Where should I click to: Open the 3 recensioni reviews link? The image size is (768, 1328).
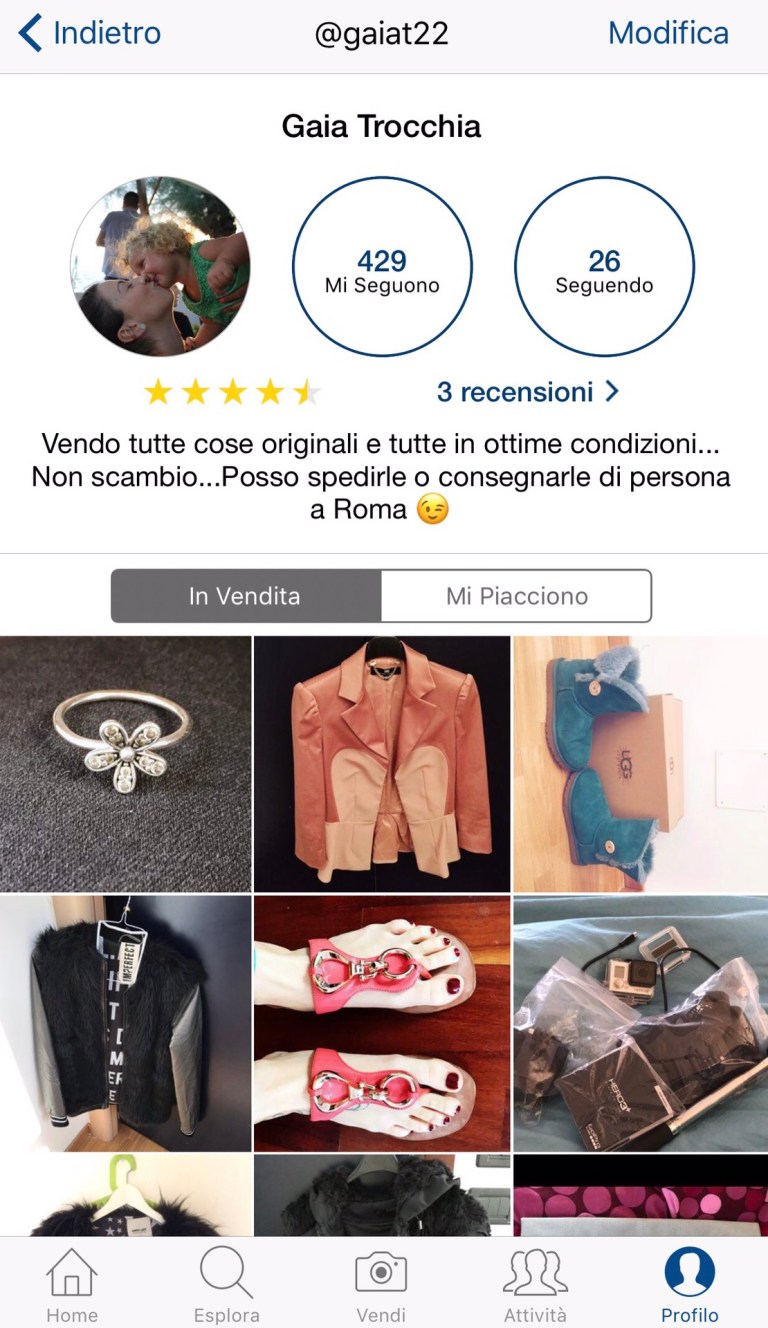tap(528, 392)
